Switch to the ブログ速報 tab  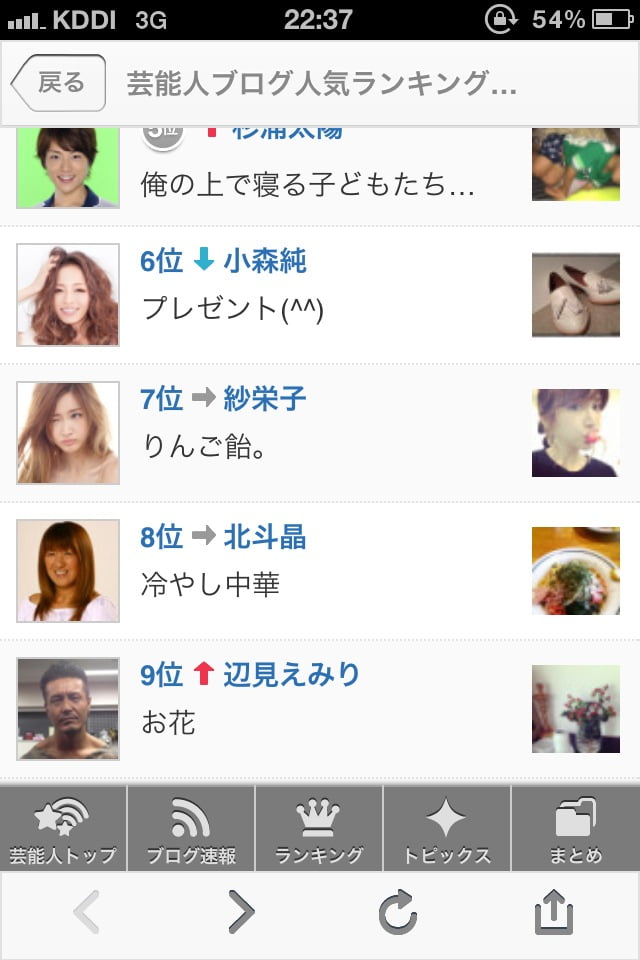click(x=191, y=829)
